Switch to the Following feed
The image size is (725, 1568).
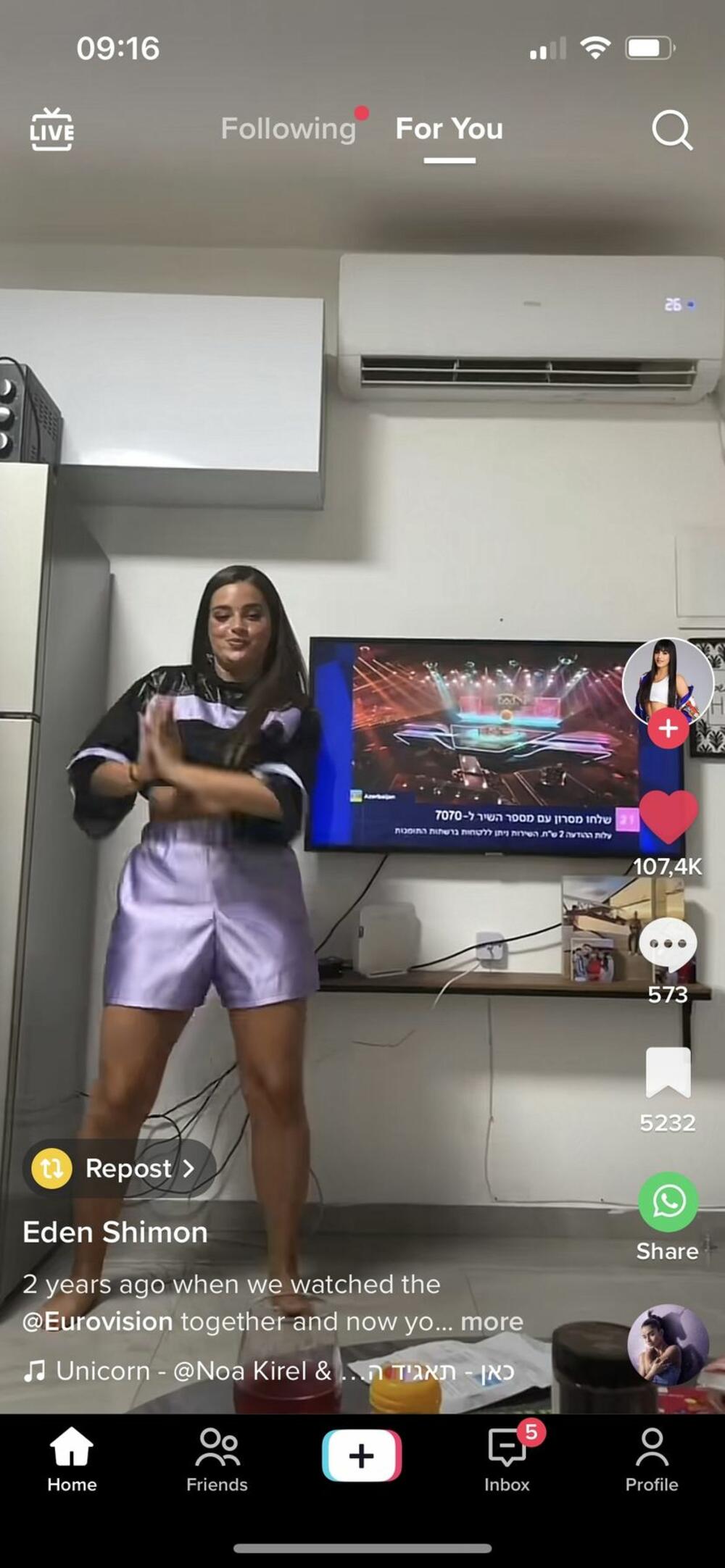pos(289,129)
